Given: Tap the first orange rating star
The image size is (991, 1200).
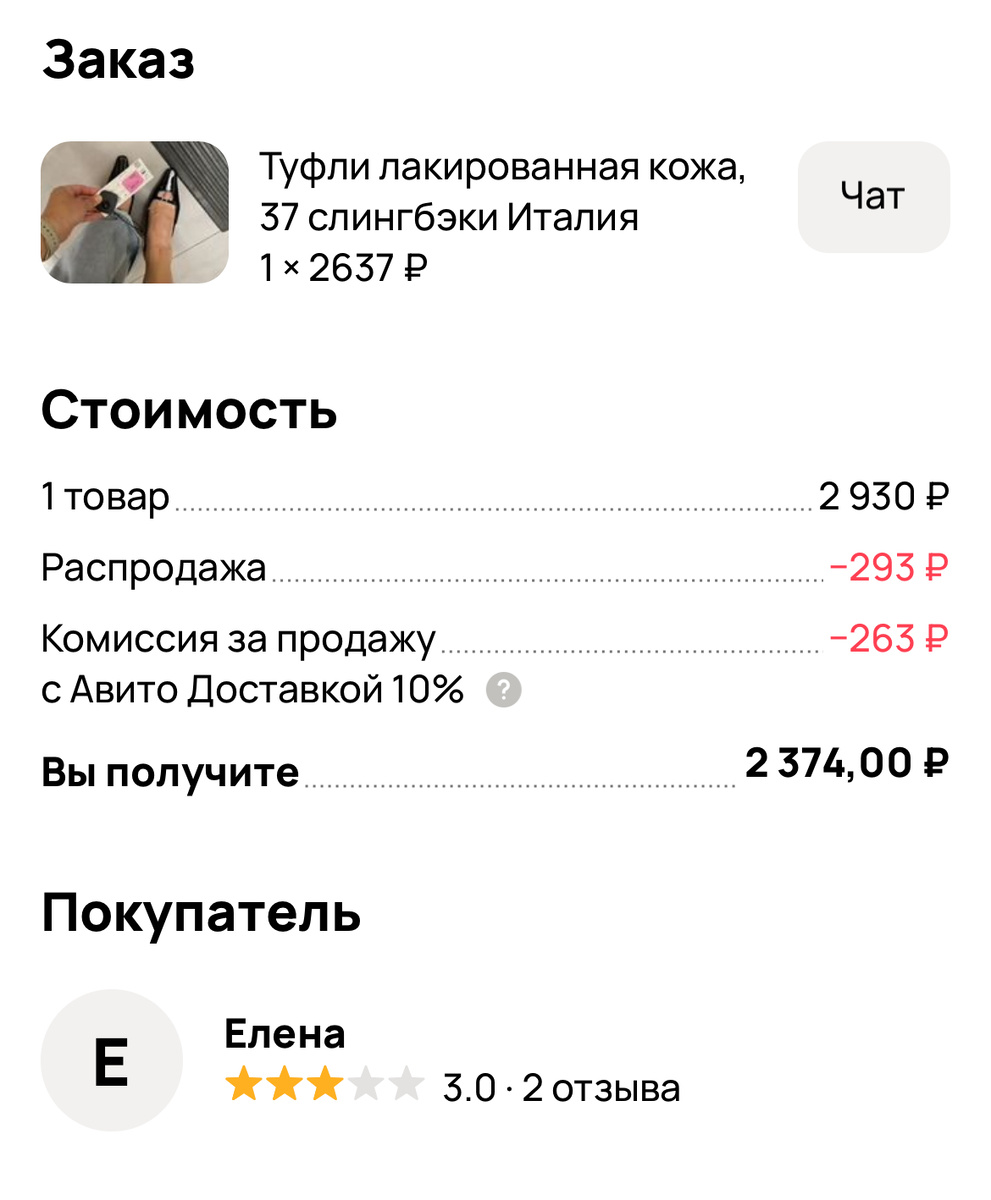Looking at the screenshot, I should tap(245, 1083).
